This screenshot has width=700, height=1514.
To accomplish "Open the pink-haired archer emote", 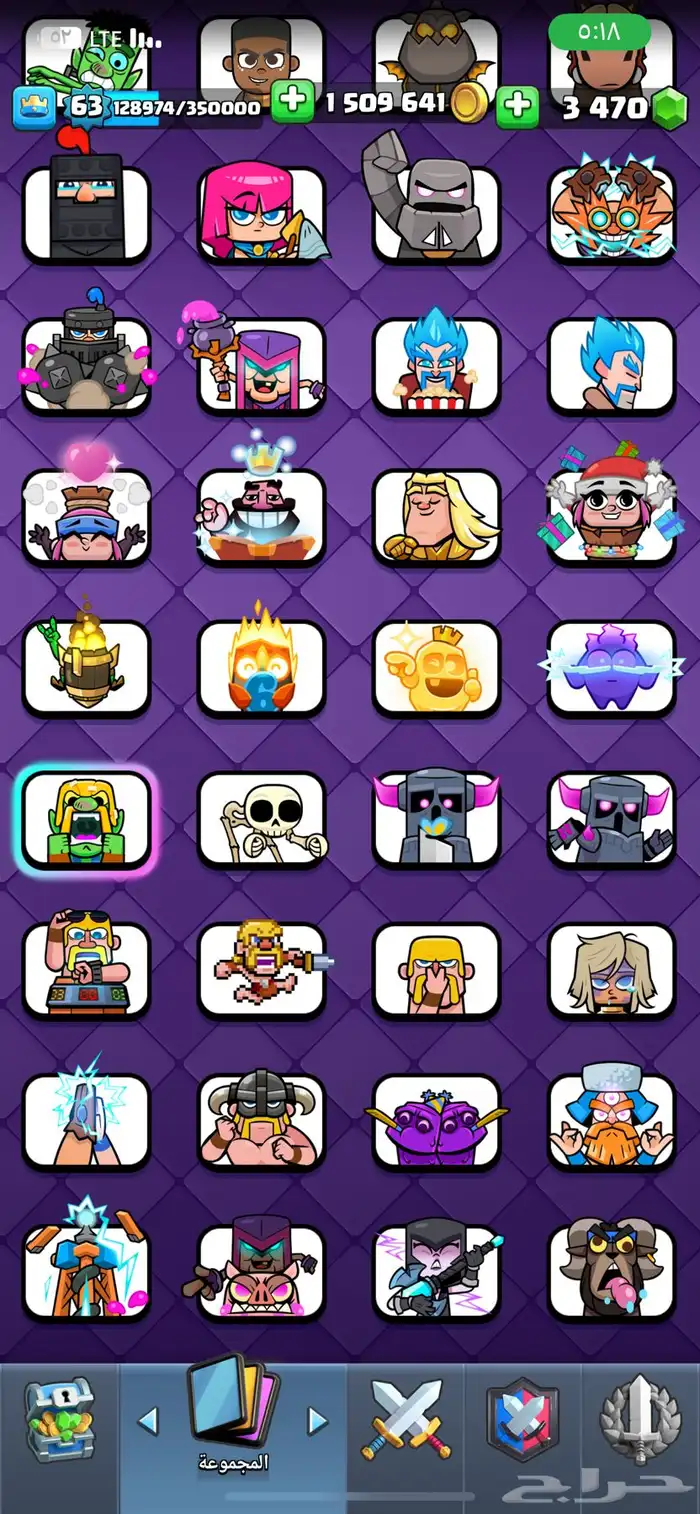I will coord(261,214).
